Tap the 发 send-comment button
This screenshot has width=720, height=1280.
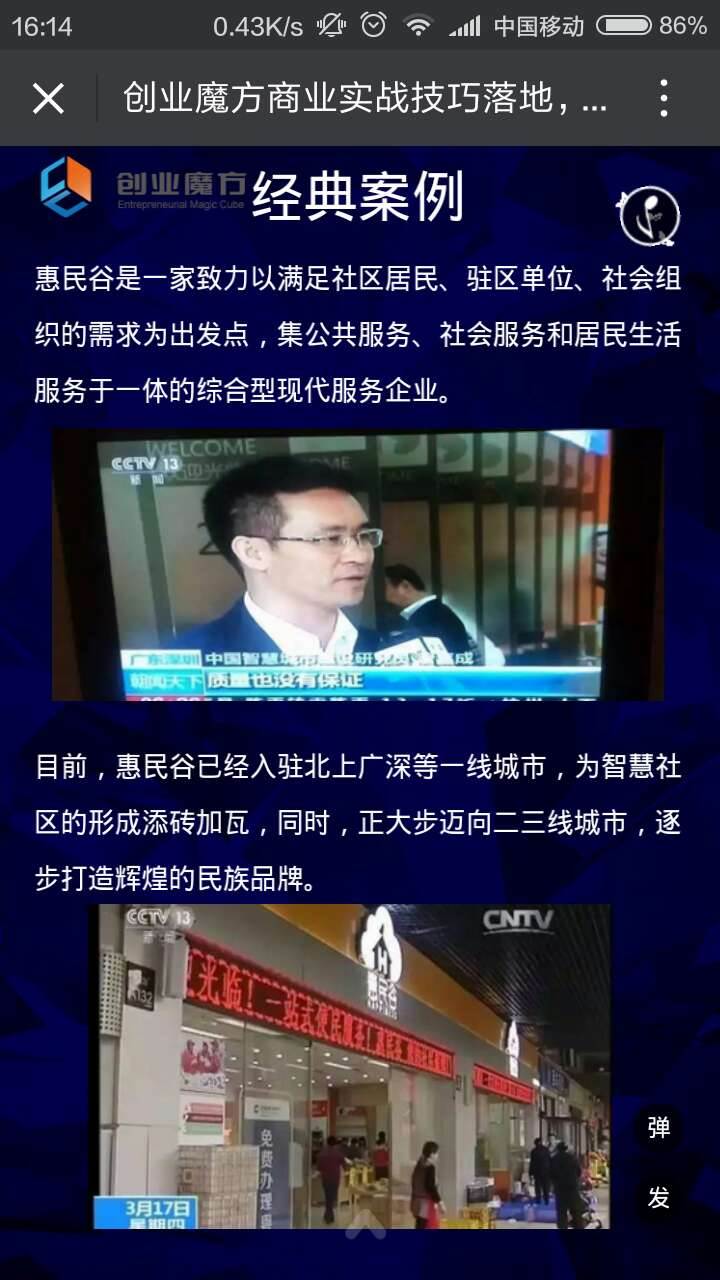[658, 1198]
